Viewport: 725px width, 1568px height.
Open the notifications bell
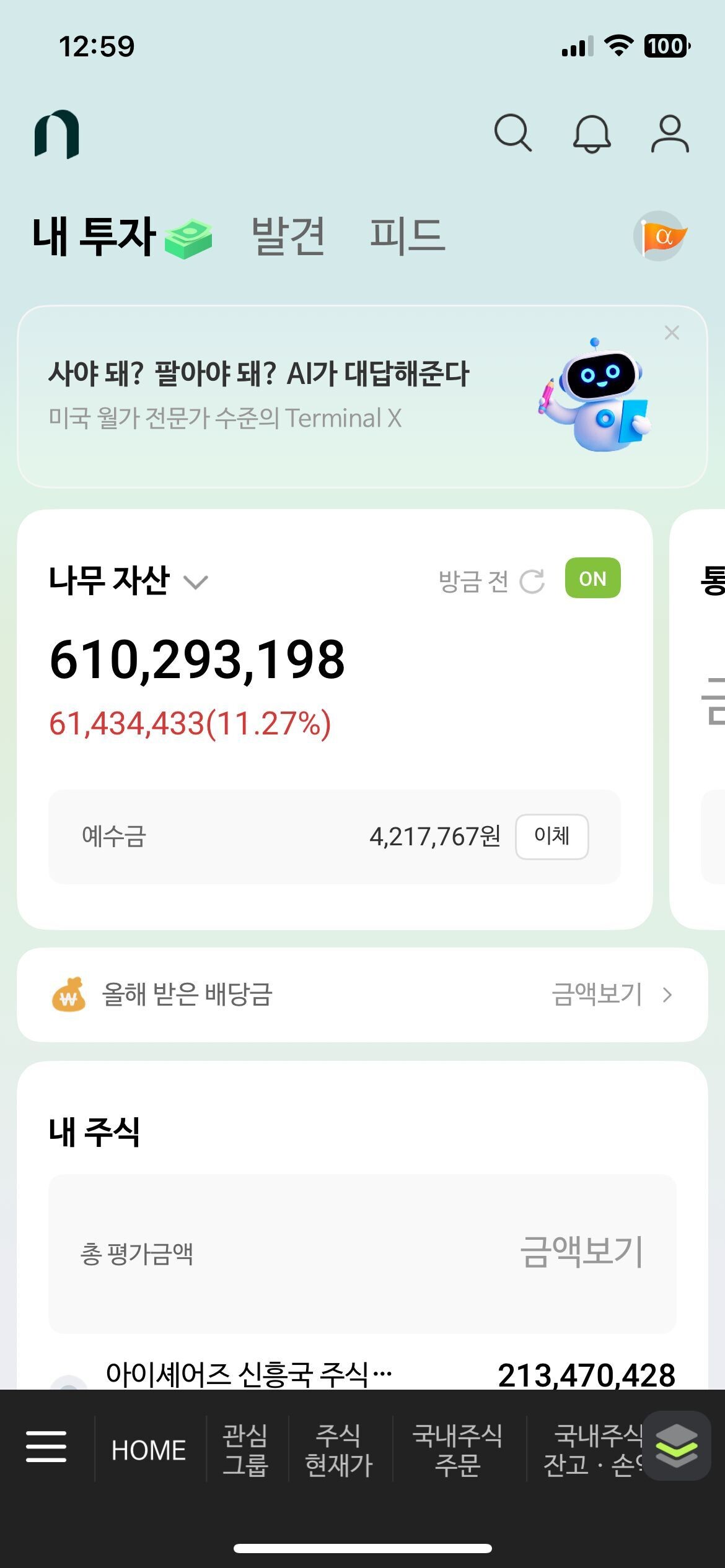[x=592, y=133]
